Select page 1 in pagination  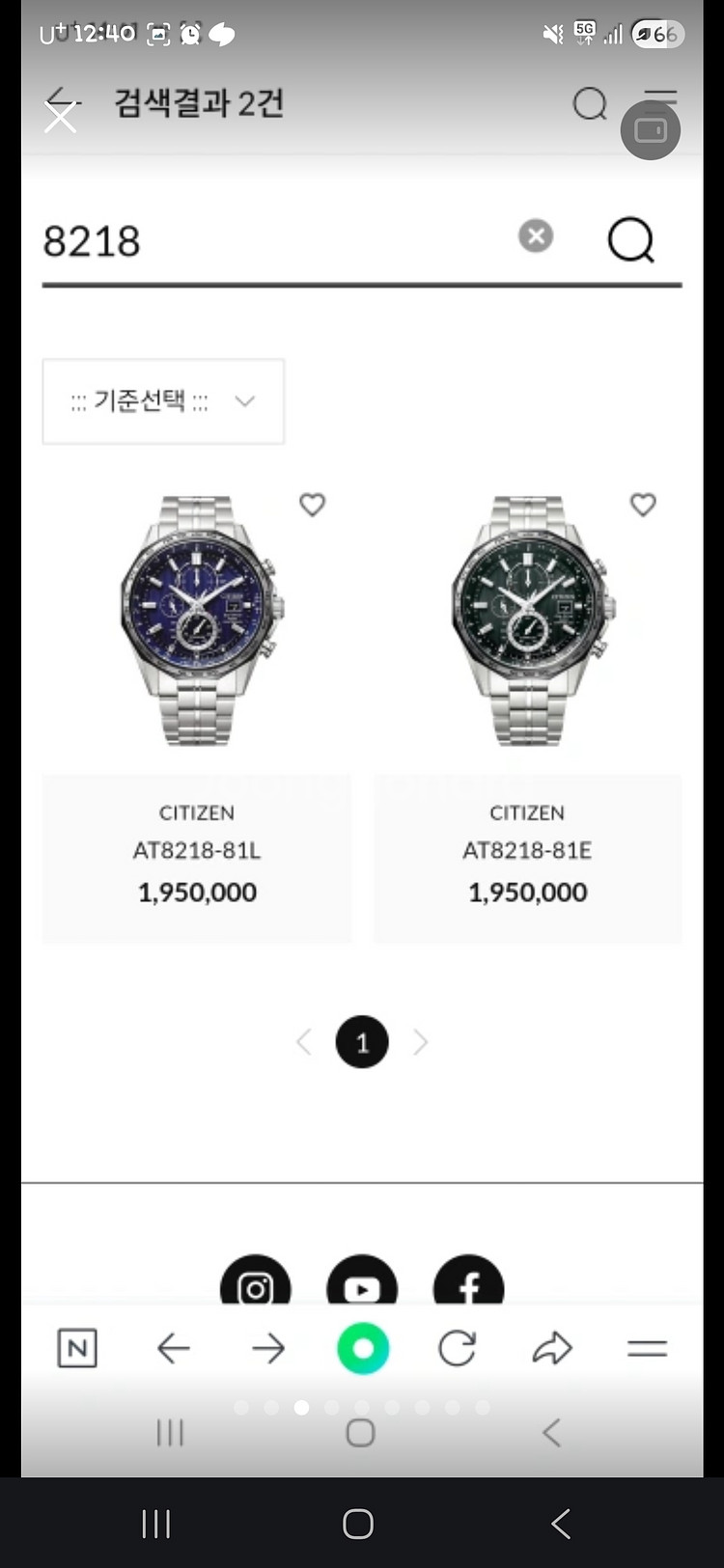point(362,1042)
